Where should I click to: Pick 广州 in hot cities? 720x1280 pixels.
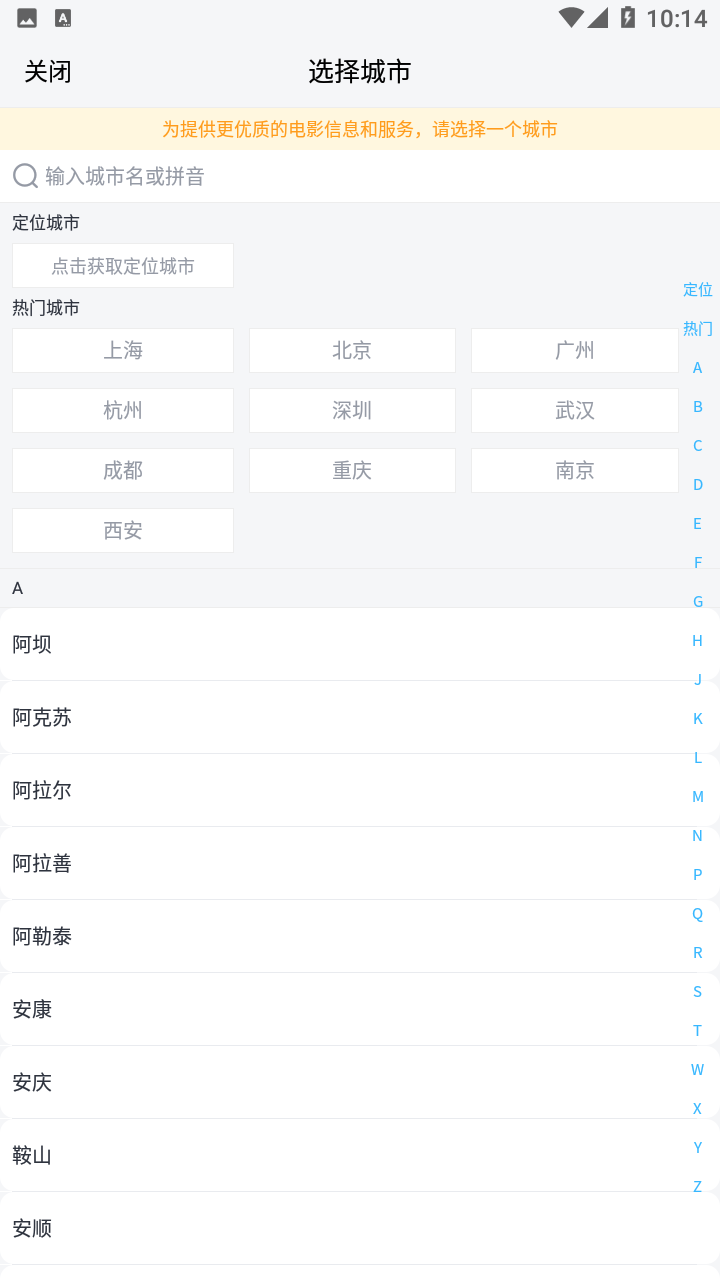pos(574,350)
